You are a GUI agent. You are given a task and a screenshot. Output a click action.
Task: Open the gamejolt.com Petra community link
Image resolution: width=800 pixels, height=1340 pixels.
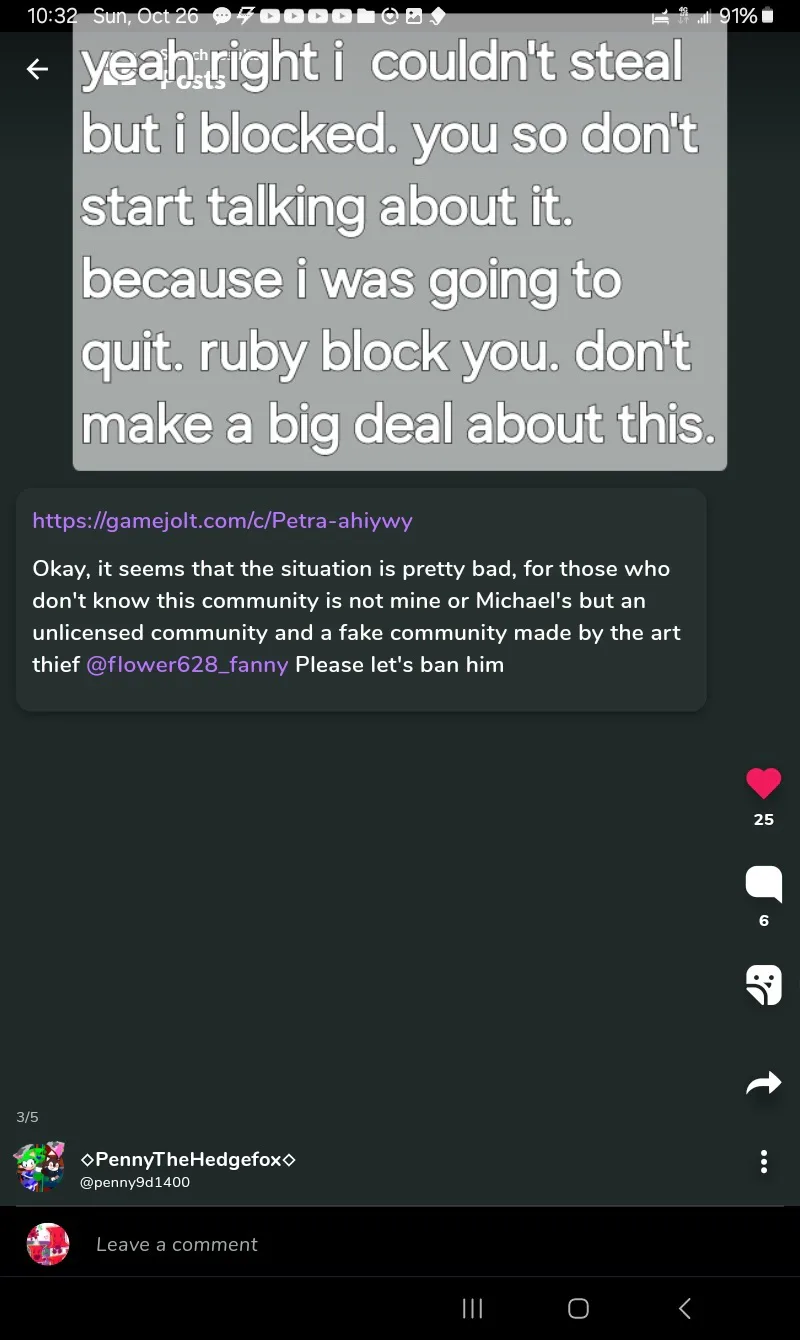point(222,520)
